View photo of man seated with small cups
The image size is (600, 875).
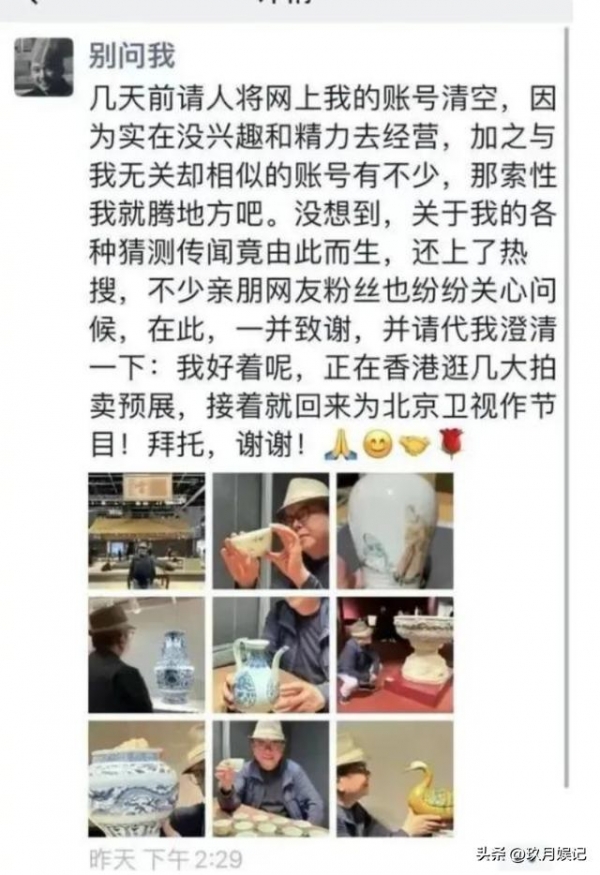(x=270, y=779)
